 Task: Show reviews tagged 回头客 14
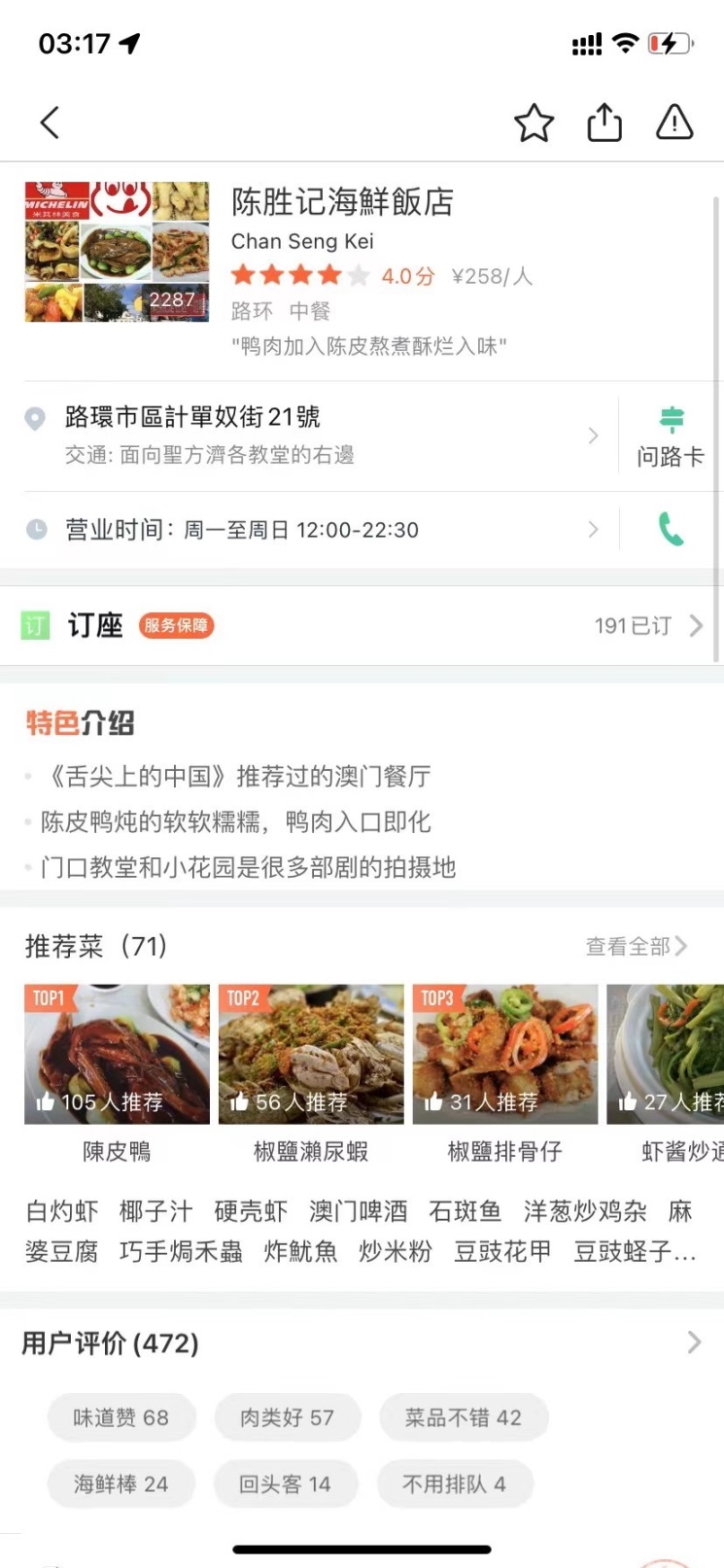pyautogui.click(x=286, y=1484)
